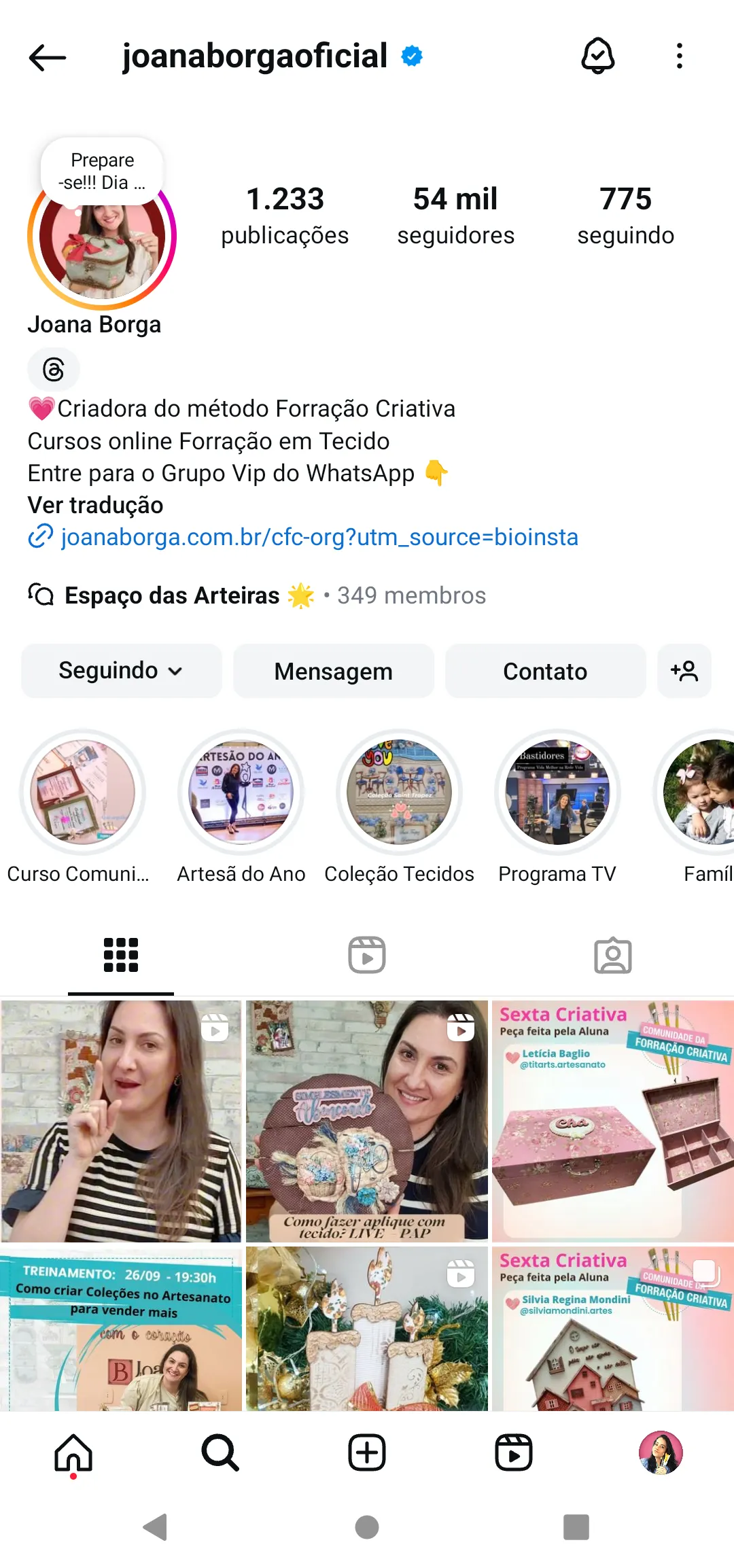Screen dimensions: 734x1568
Task: Open the three-dot overflow menu
Action: 679,56
